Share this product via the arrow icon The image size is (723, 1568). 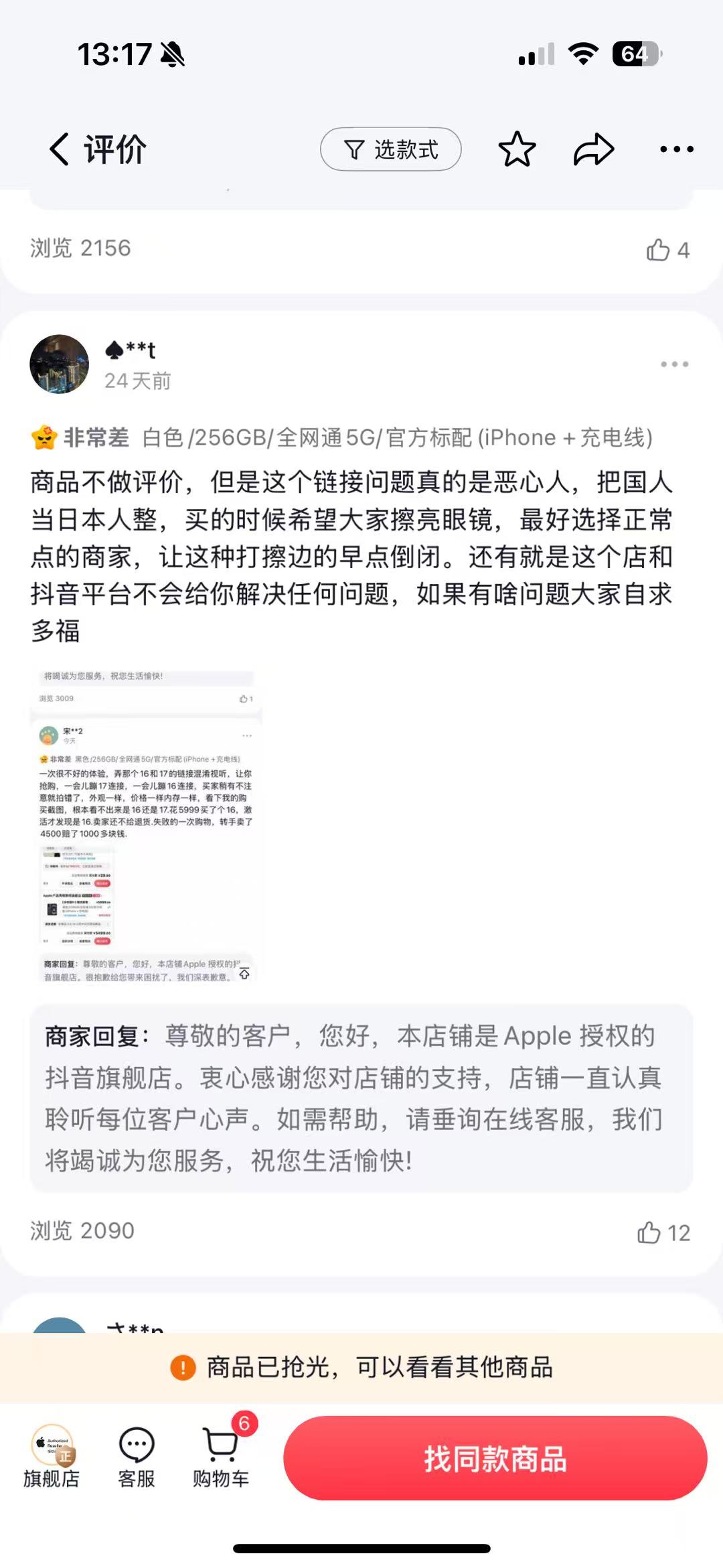[x=593, y=149]
